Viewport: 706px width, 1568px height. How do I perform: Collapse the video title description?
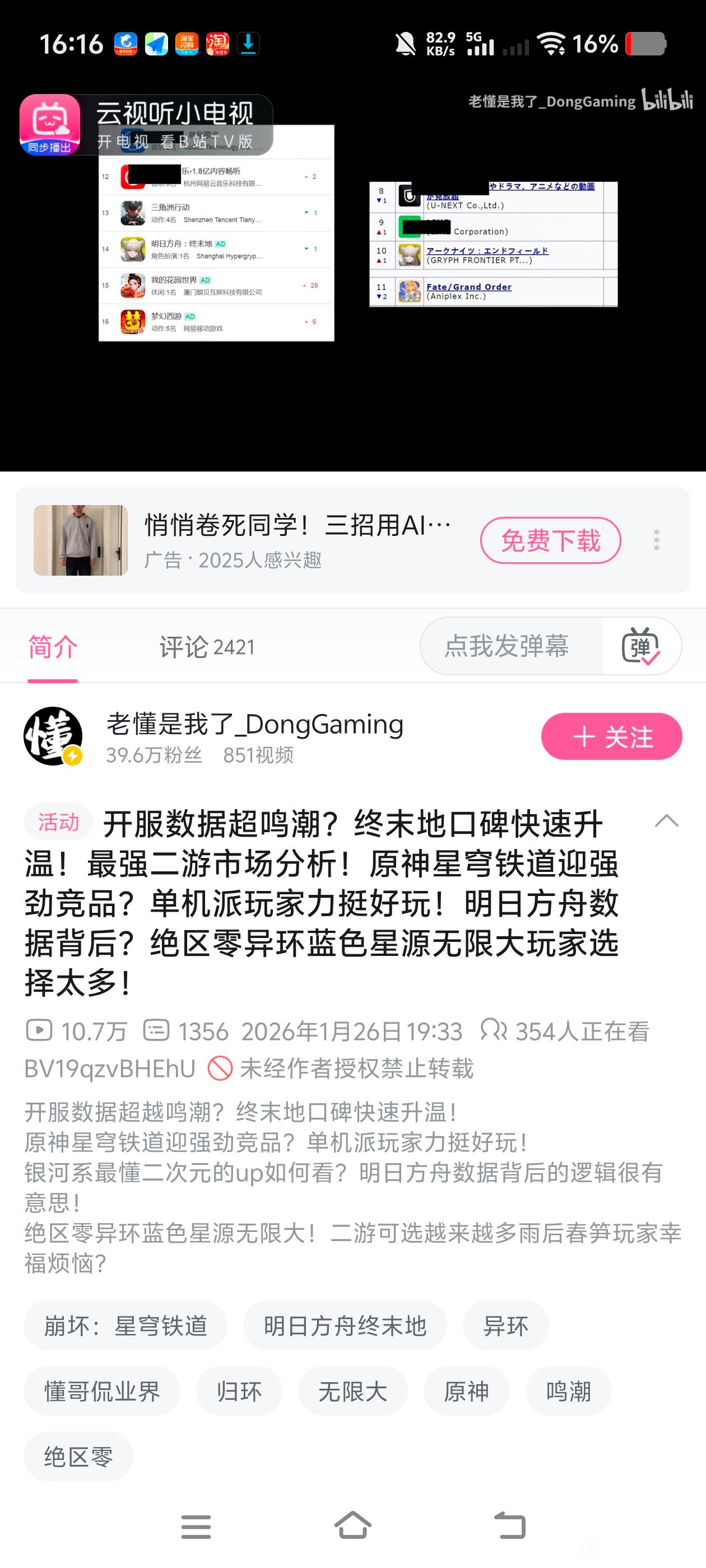tap(666, 821)
